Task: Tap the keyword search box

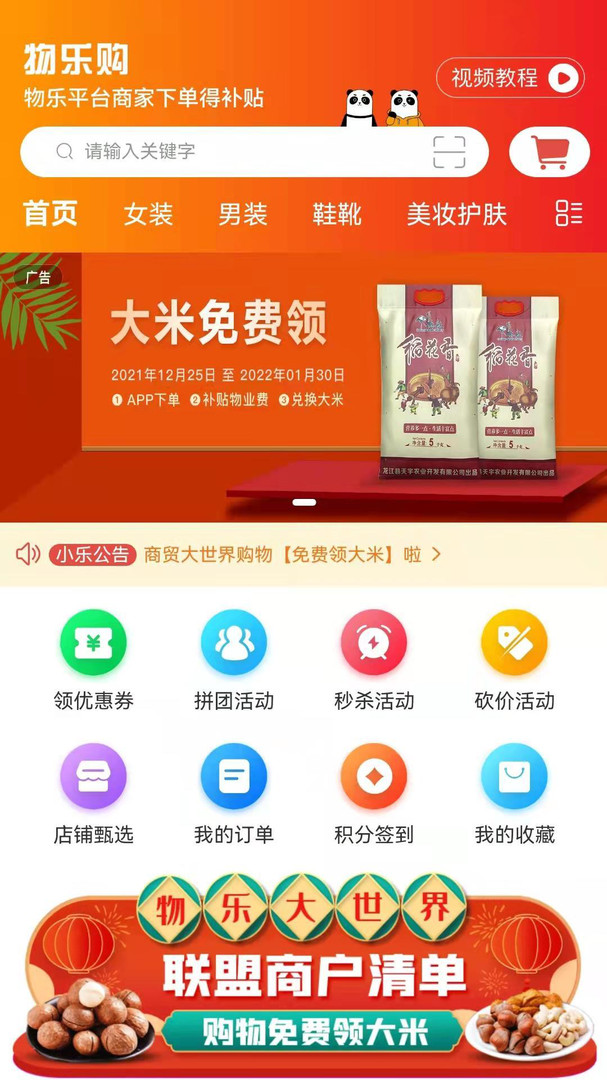Action: pyautogui.click(x=240, y=152)
